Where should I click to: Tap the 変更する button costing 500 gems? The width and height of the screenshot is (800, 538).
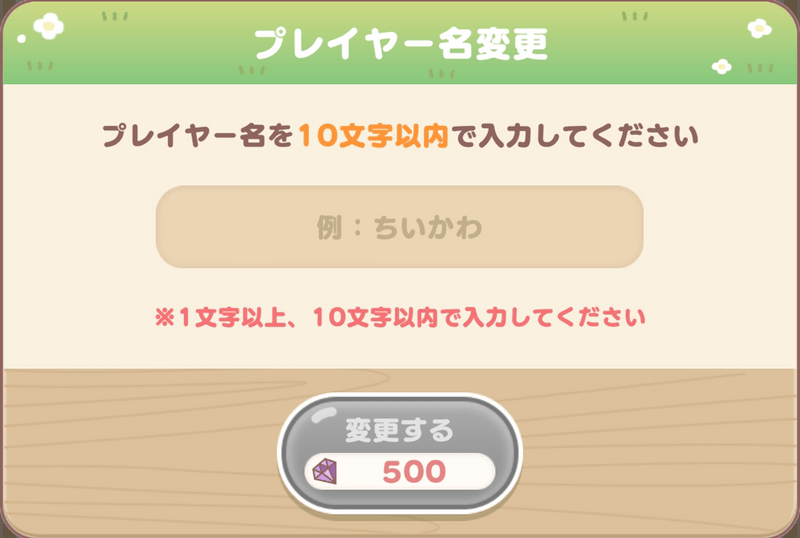399,453
